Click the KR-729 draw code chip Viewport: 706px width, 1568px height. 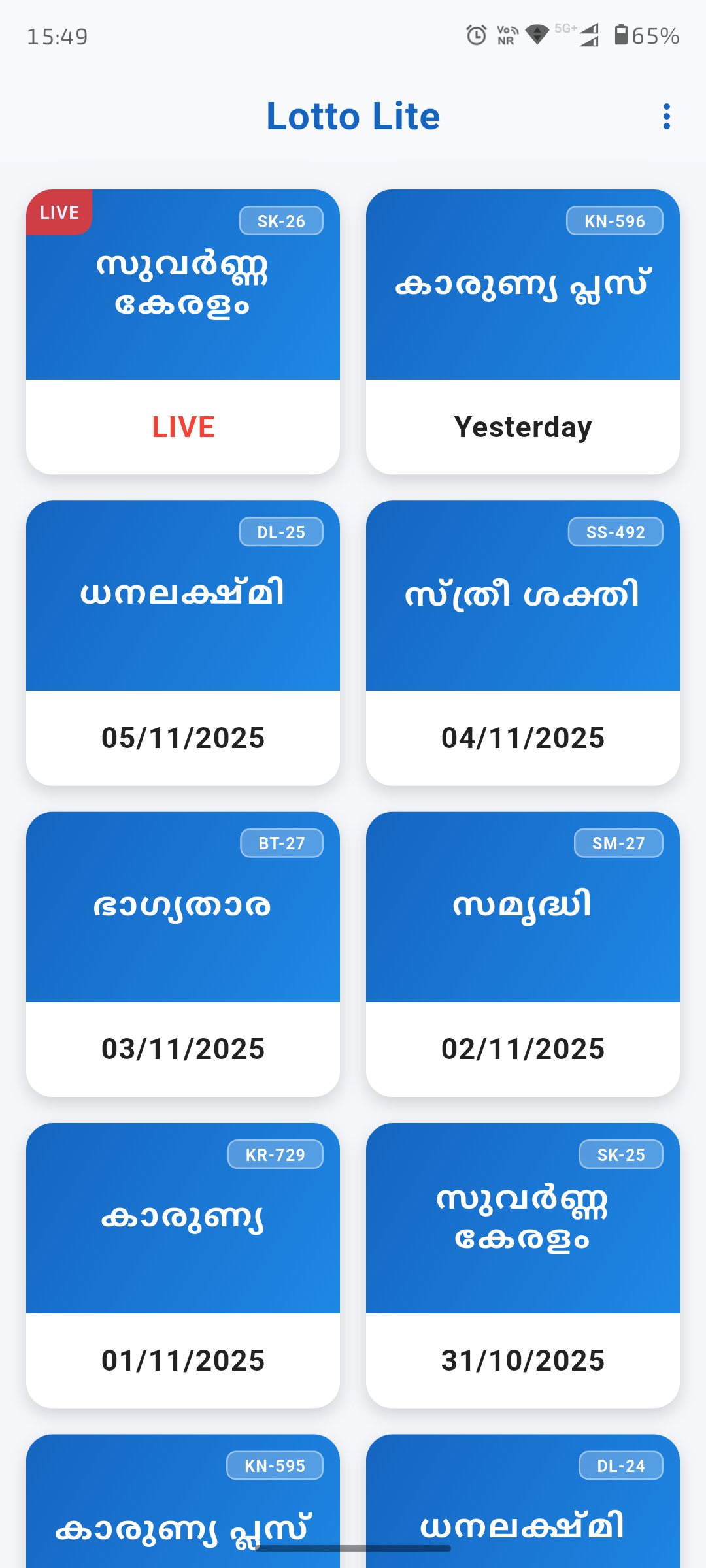coord(275,1154)
